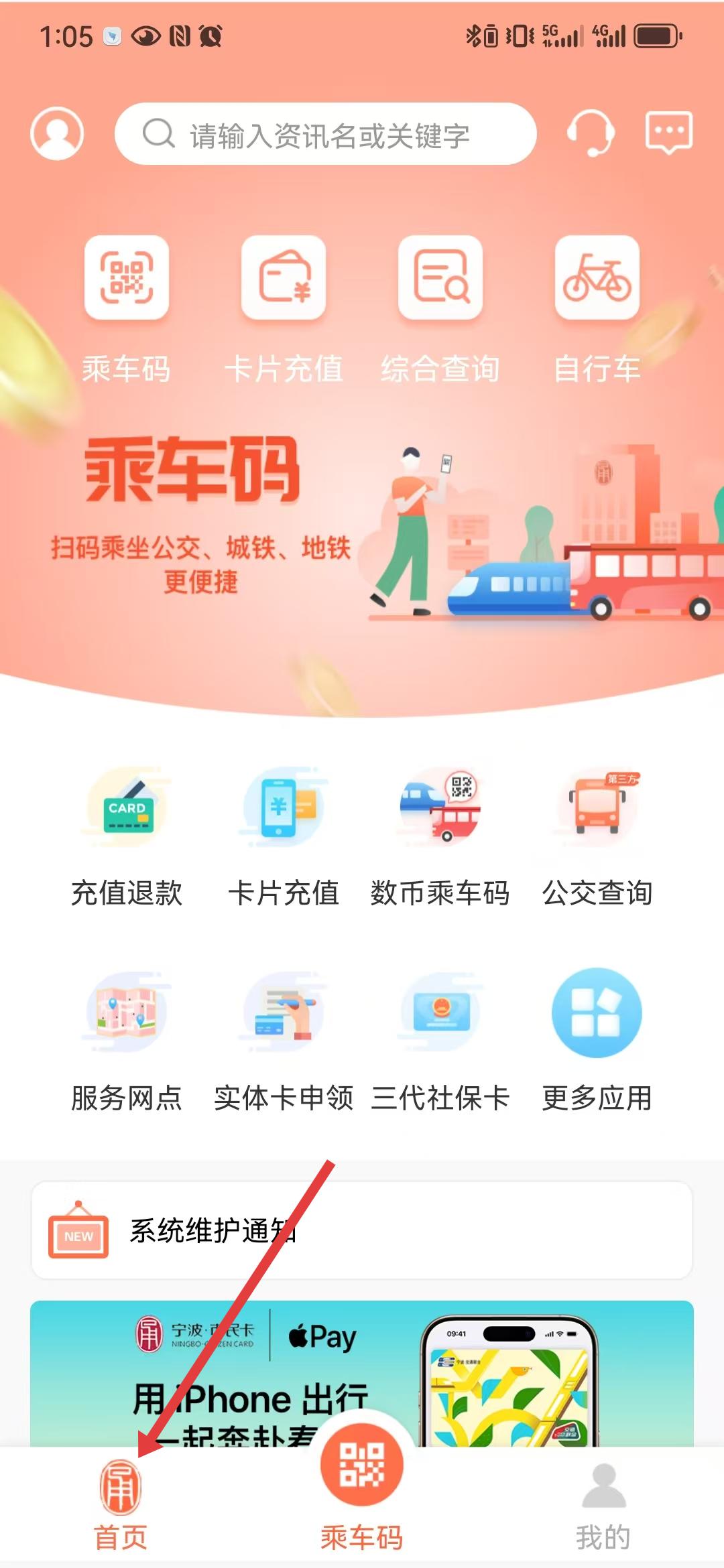This screenshot has height=1568, width=724.
Task: Open 系统维护通知 notice
Action: pos(362,1230)
